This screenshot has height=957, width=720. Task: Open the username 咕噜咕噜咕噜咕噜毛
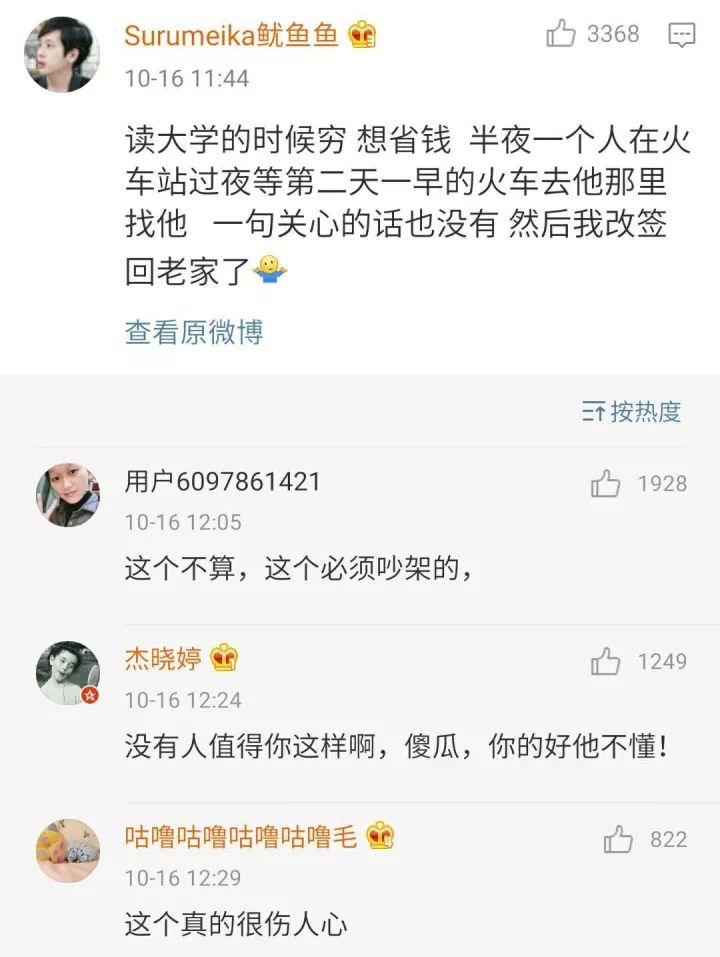[x=241, y=836]
